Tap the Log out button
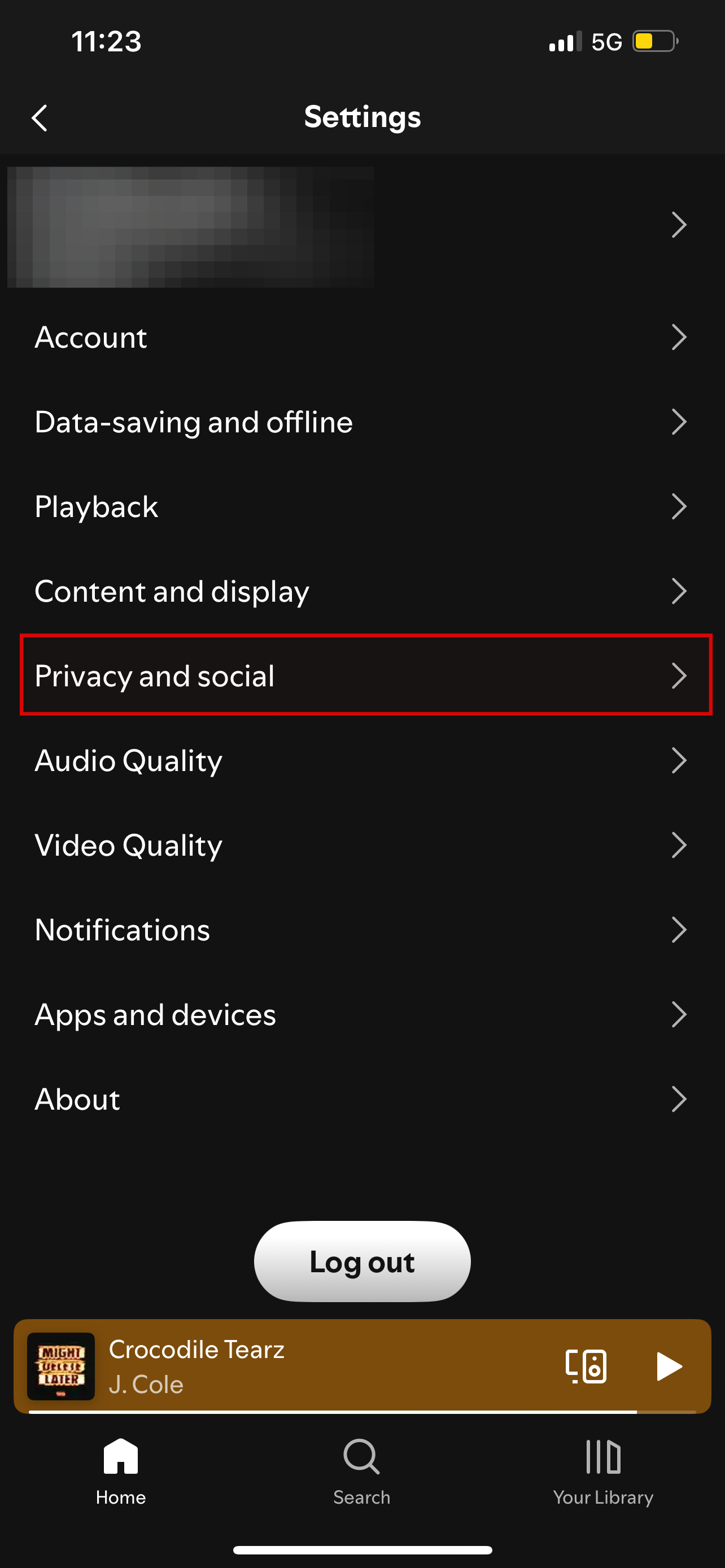The height and width of the screenshot is (1568, 725). tap(362, 1261)
